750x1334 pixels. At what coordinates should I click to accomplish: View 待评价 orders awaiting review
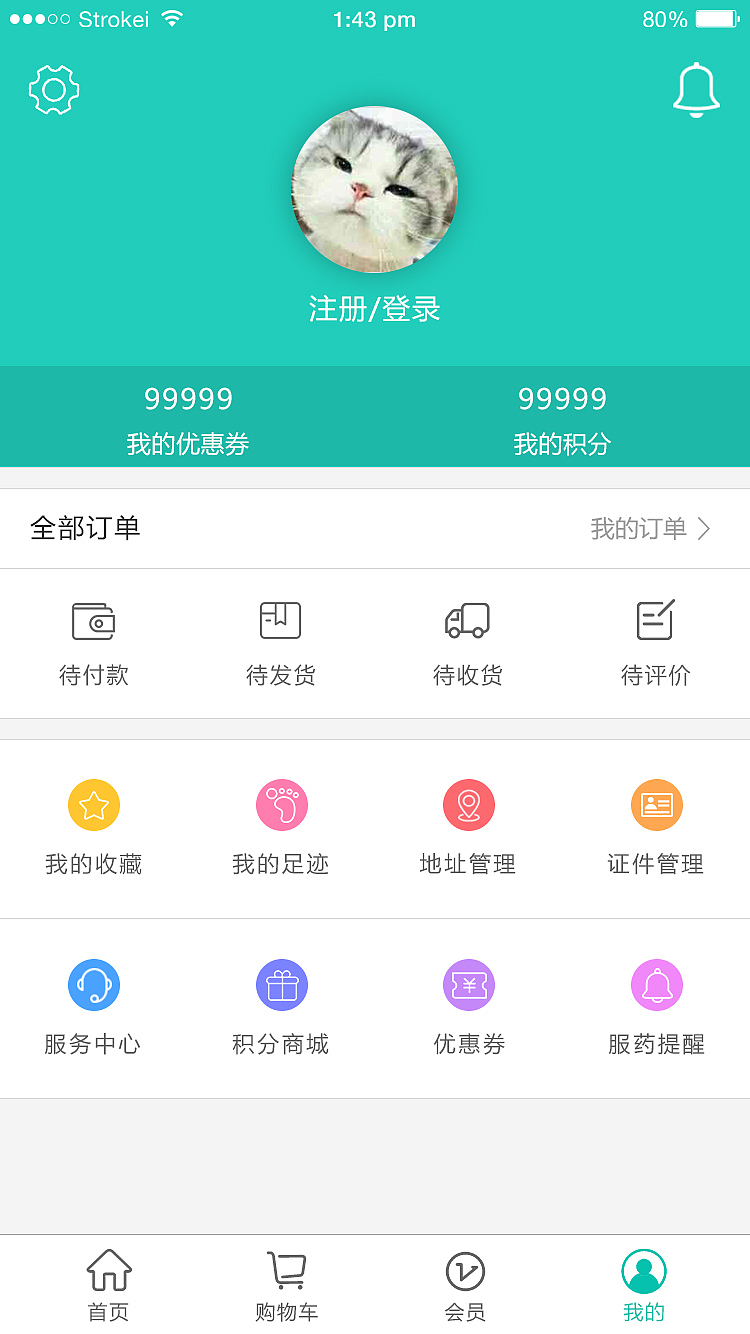pos(656,644)
